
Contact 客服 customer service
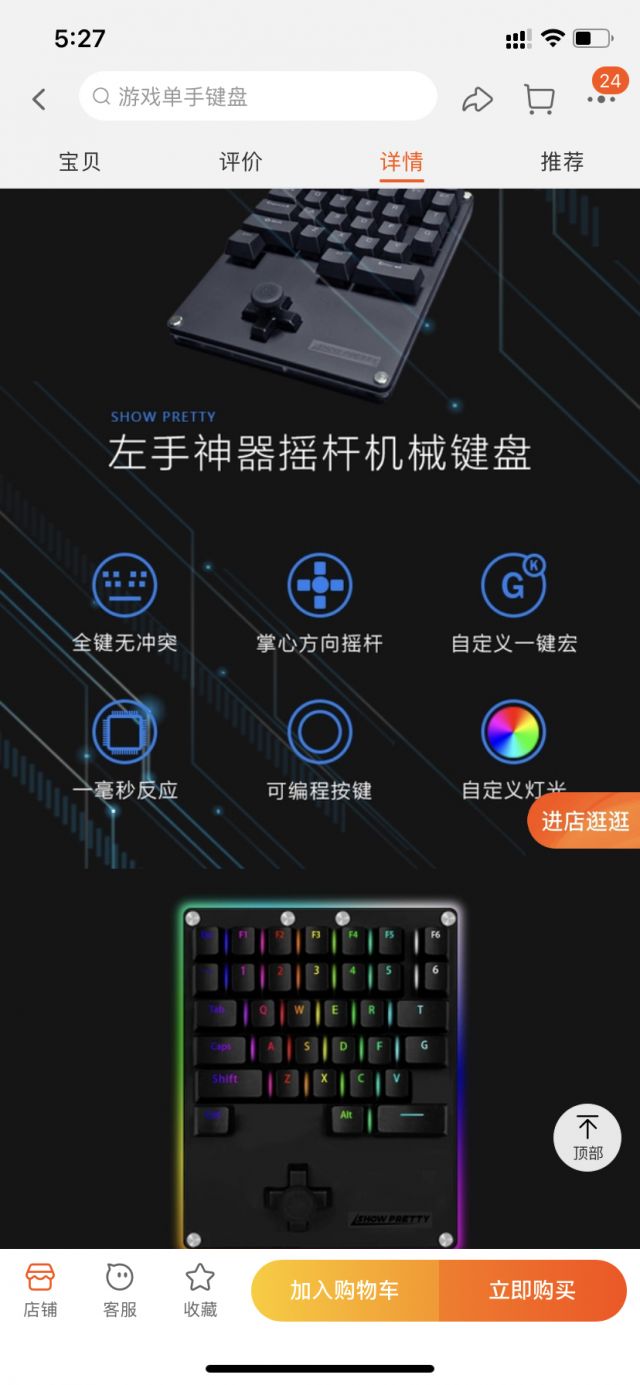pyautogui.click(x=120, y=1290)
